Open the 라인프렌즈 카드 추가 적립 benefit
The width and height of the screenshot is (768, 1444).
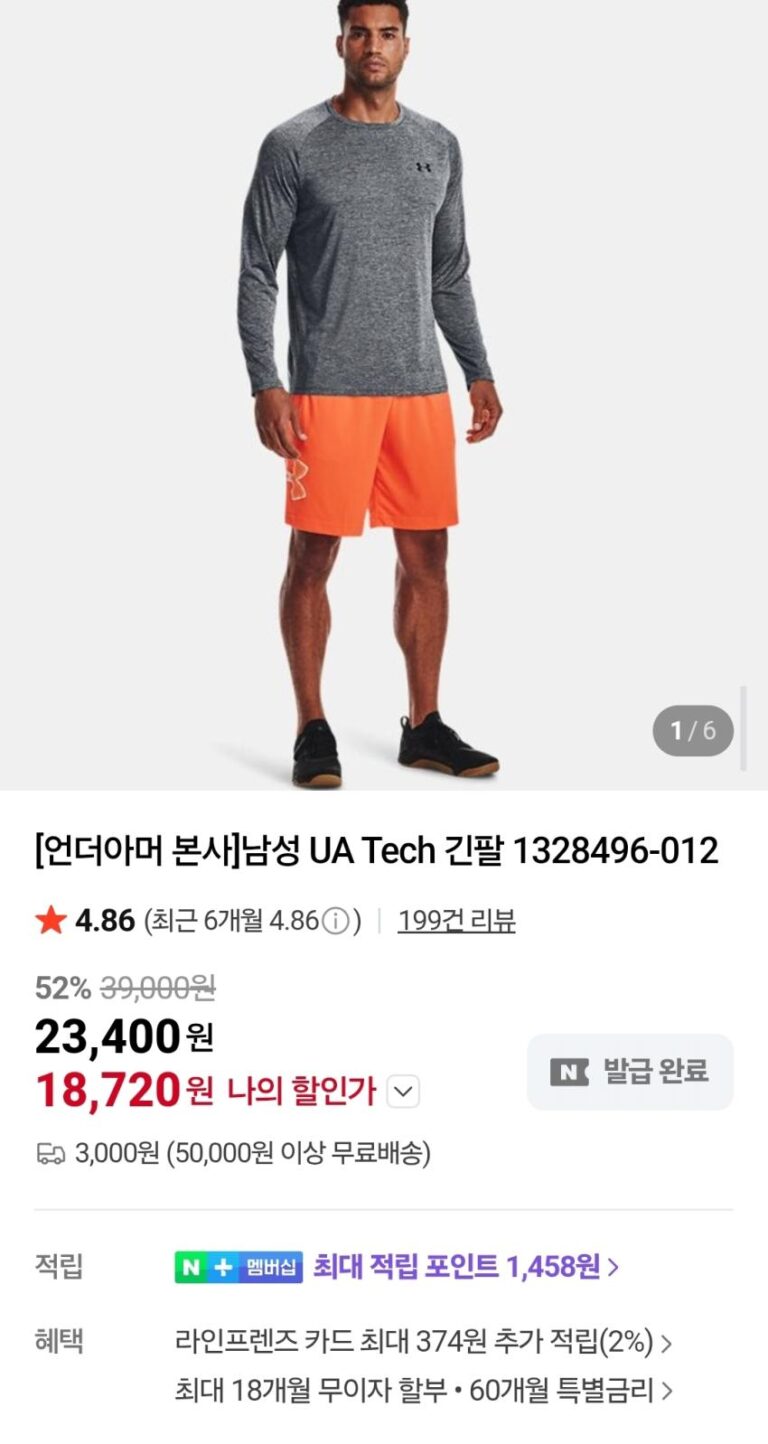click(422, 1341)
